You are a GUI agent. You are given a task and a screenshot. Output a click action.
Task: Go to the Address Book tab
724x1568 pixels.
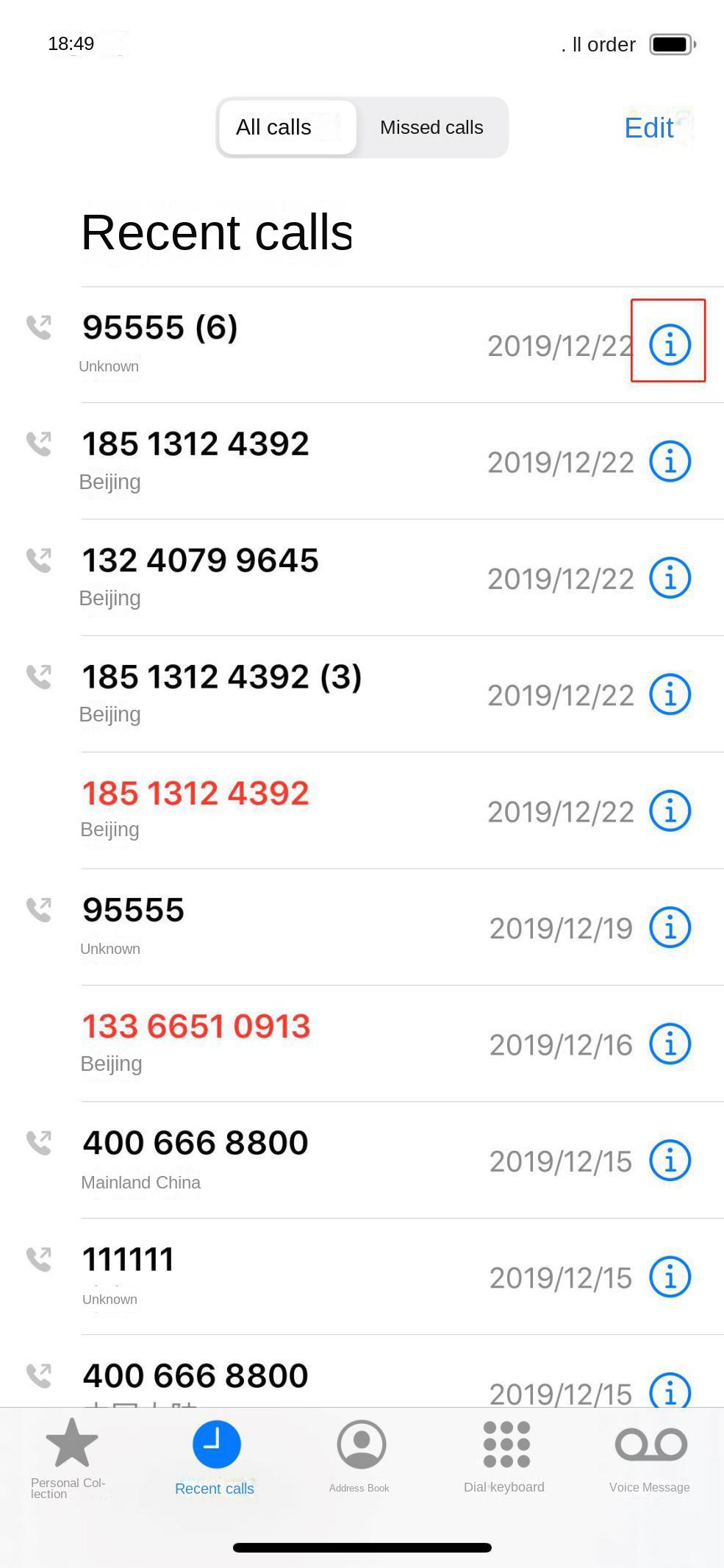[x=360, y=1456]
